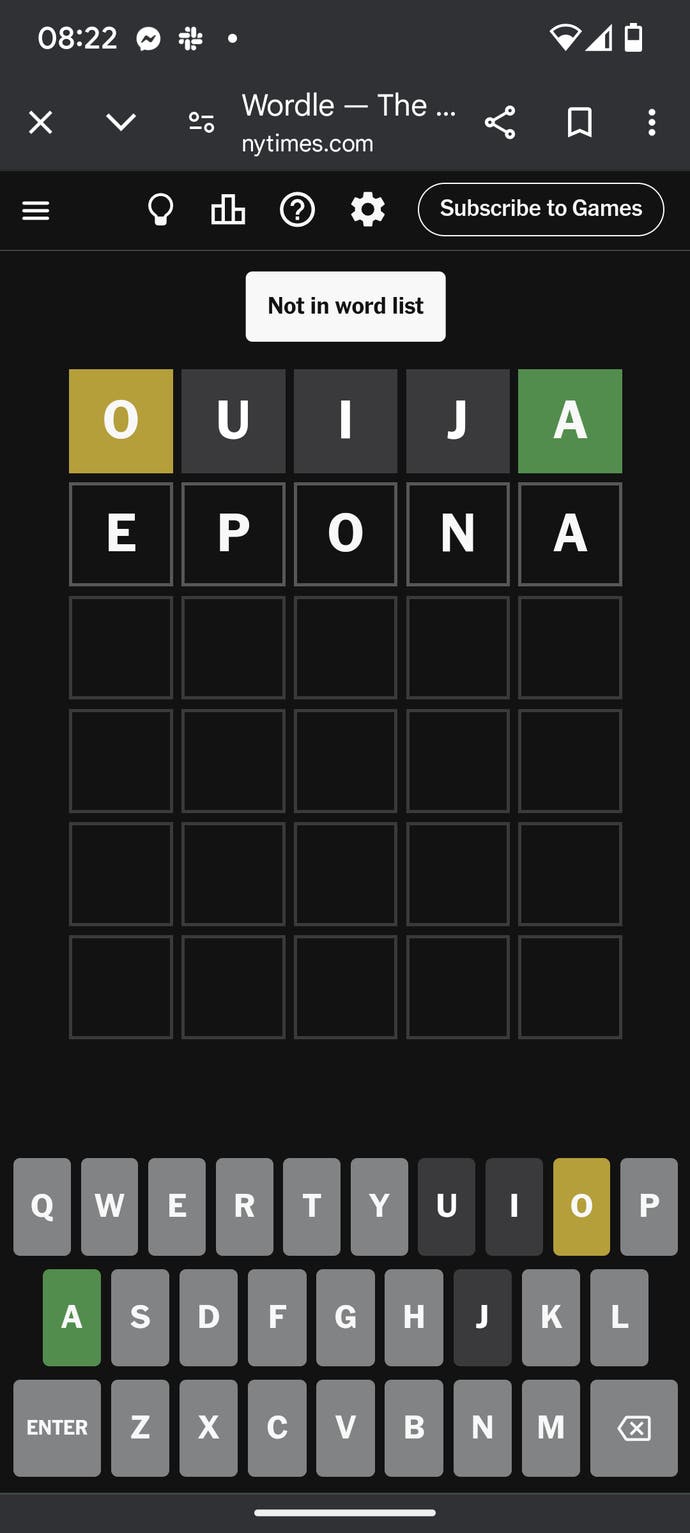Hit the letter T key
The height and width of the screenshot is (1533, 690).
[312, 1206]
